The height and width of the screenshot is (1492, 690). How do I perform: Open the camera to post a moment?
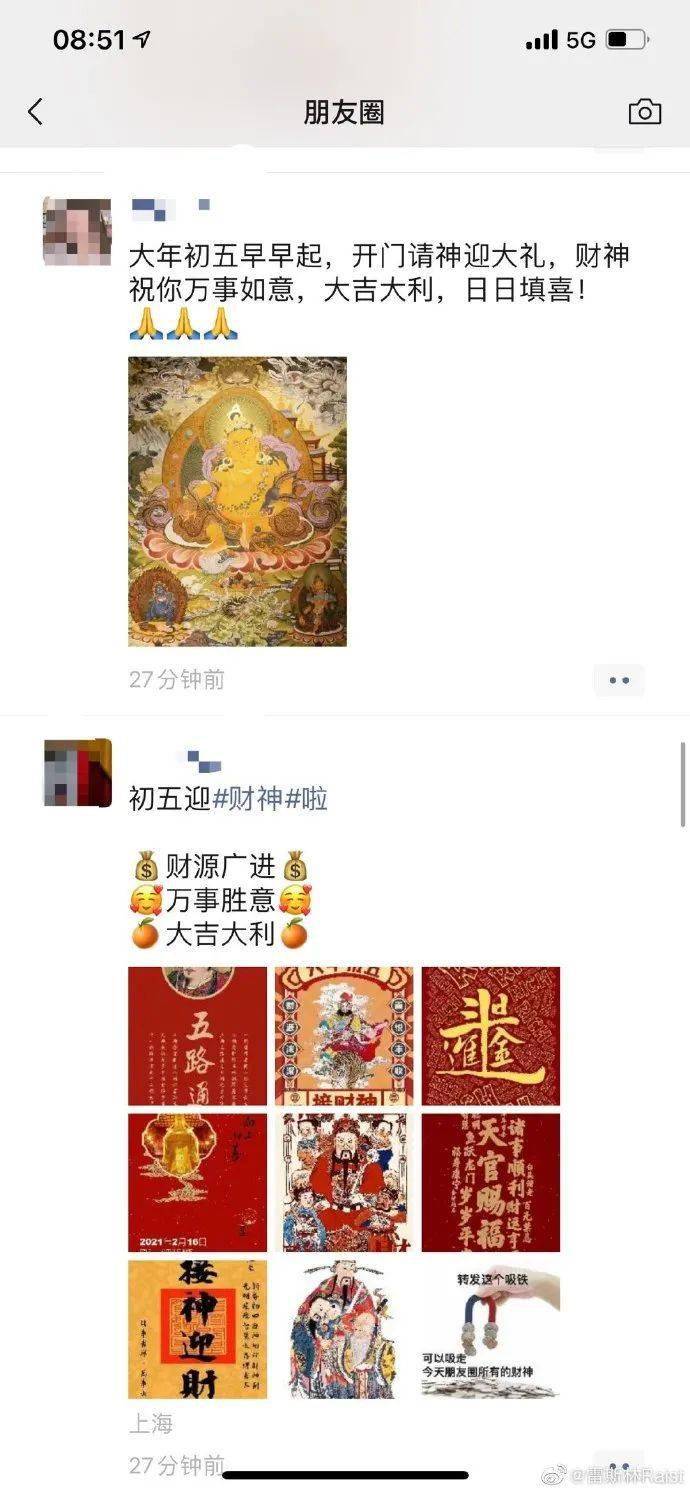[x=645, y=112]
